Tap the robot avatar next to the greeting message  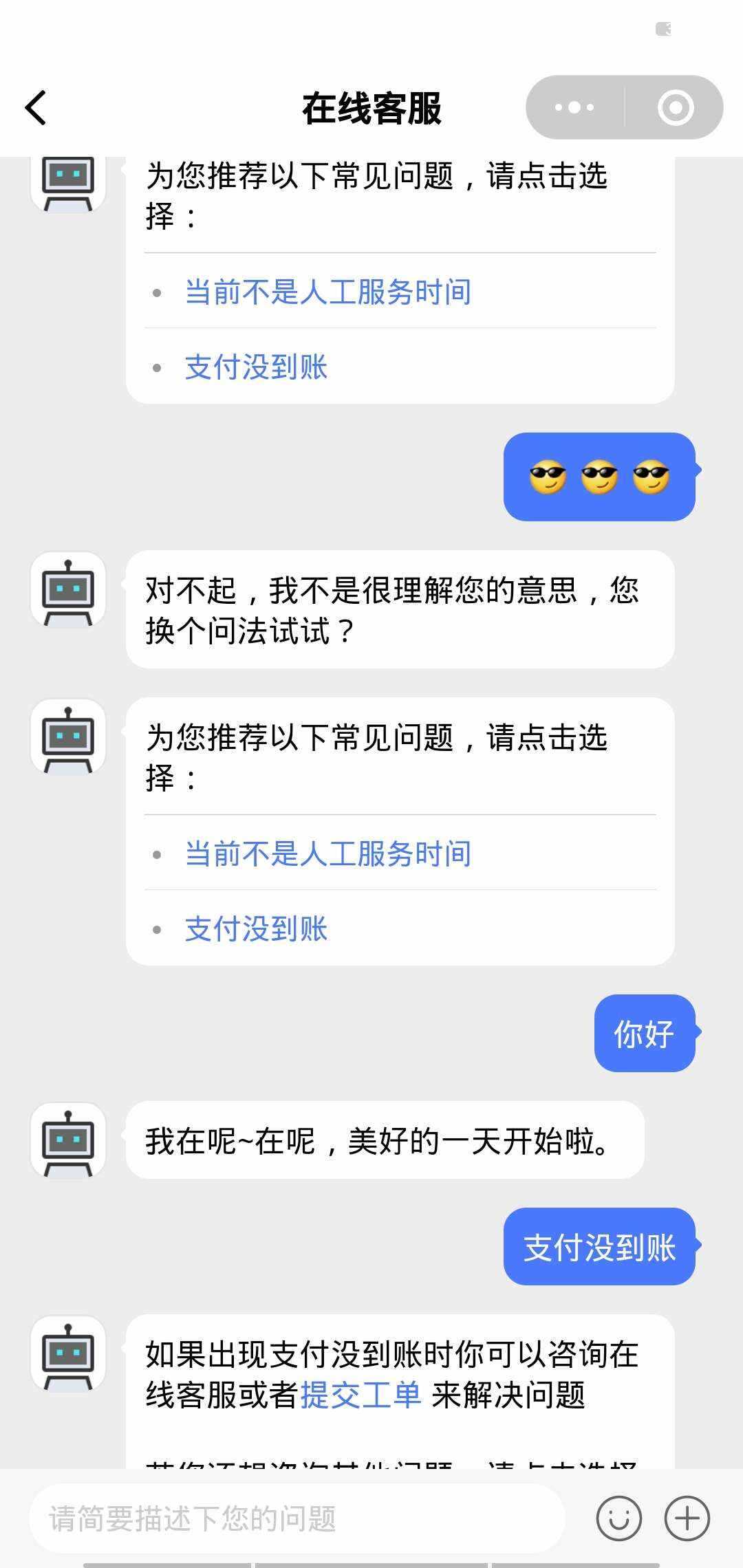[67, 1138]
